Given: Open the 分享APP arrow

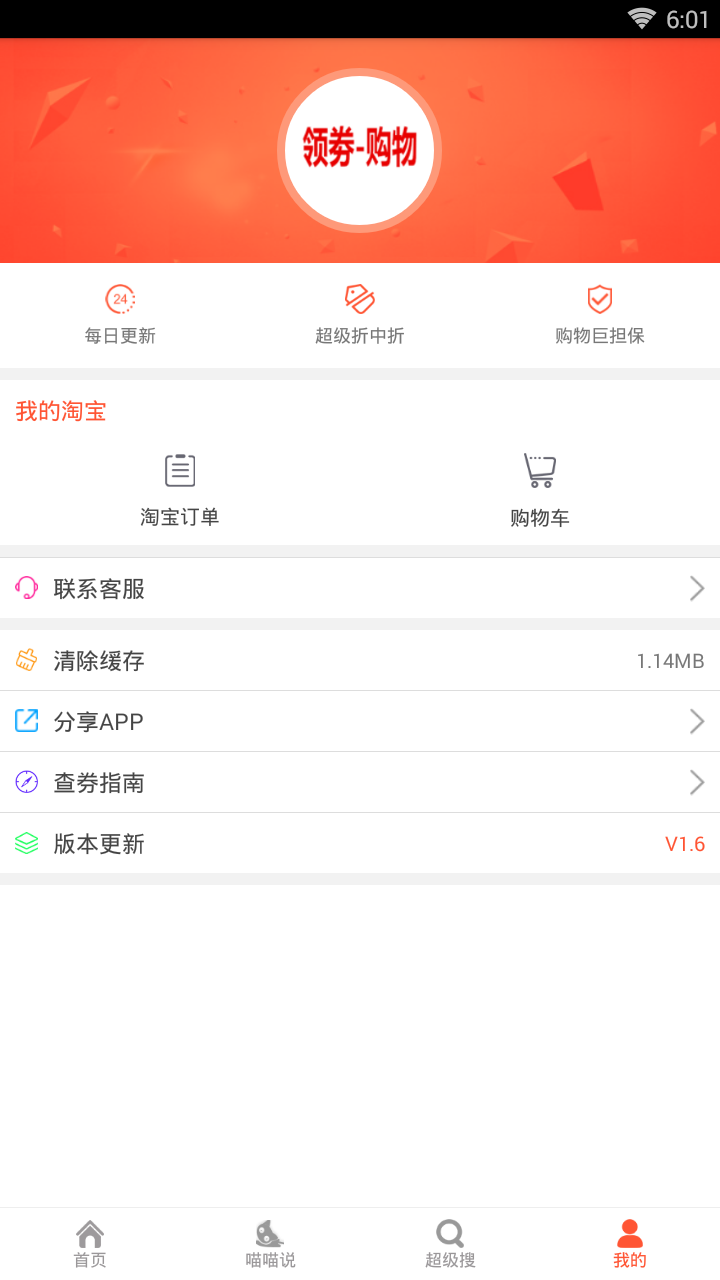Looking at the screenshot, I should point(697,721).
